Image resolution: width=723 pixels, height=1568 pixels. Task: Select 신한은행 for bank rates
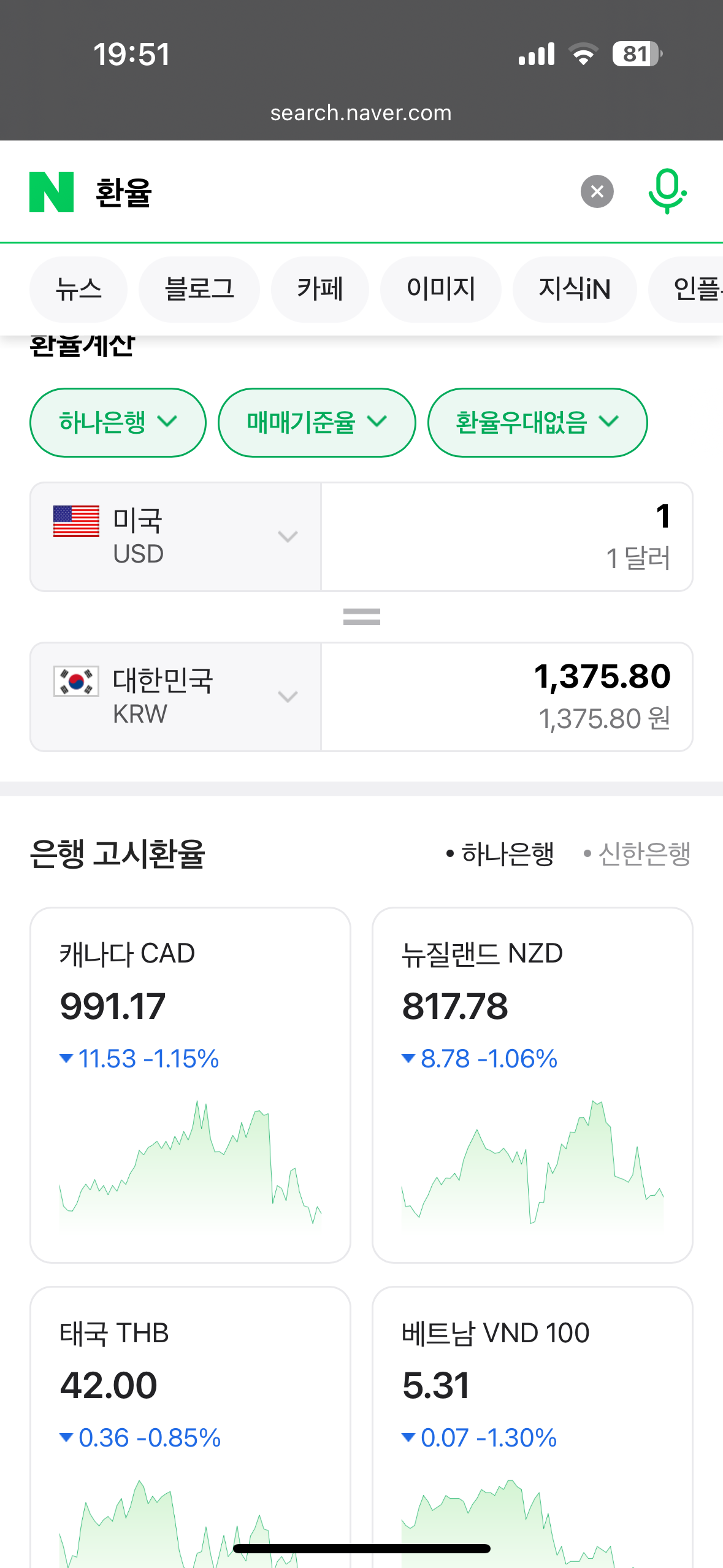pyautogui.click(x=638, y=853)
